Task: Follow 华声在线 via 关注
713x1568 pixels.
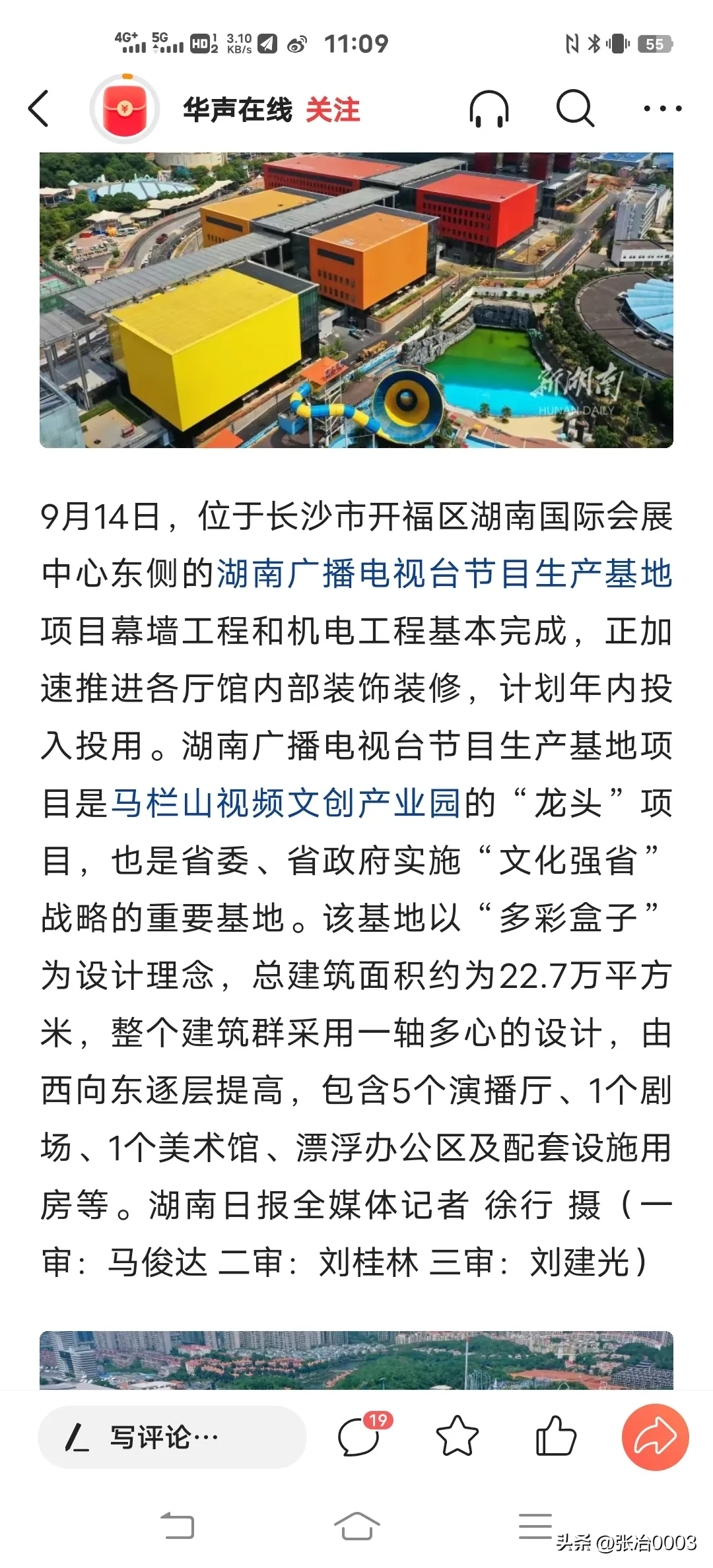Action: coord(333,110)
